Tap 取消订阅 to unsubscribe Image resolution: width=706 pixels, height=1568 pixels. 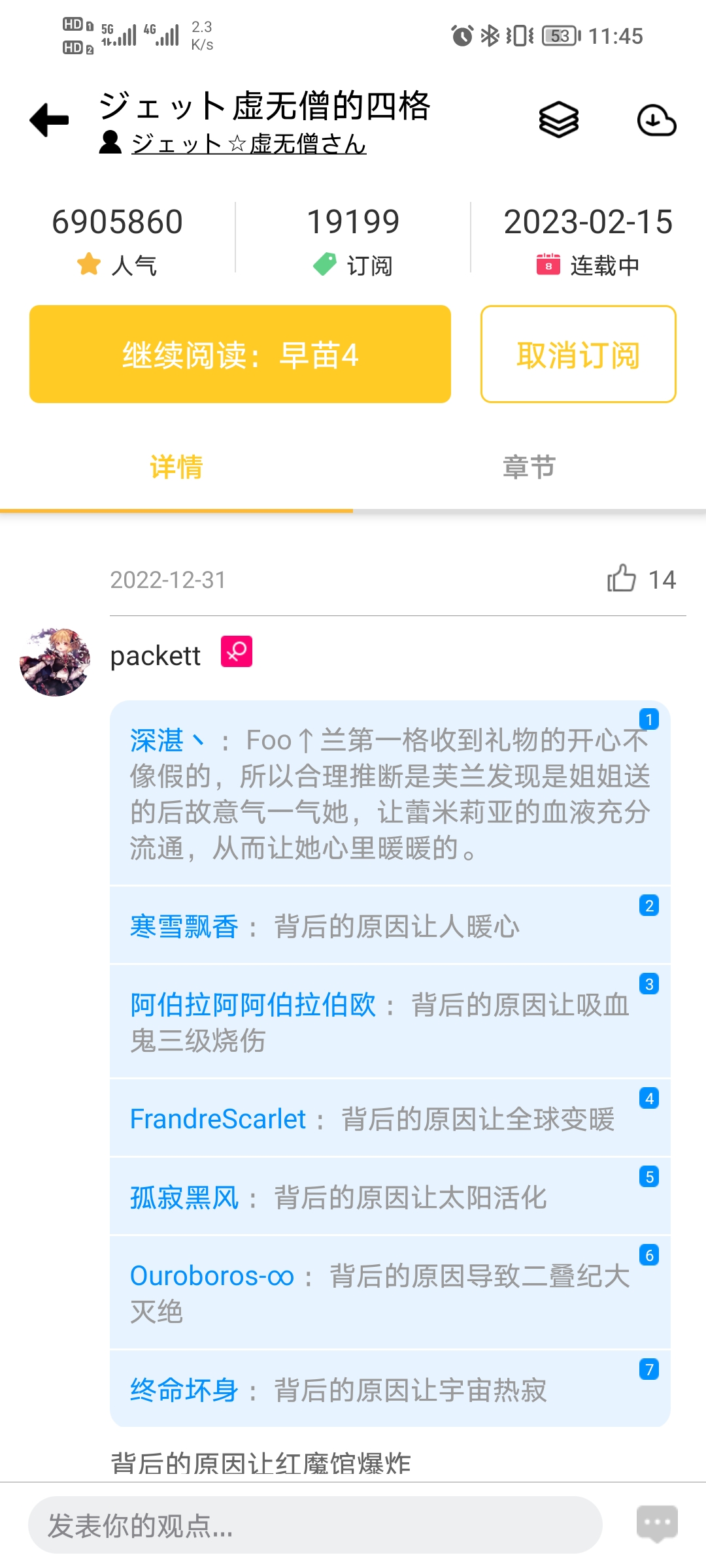point(578,354)
